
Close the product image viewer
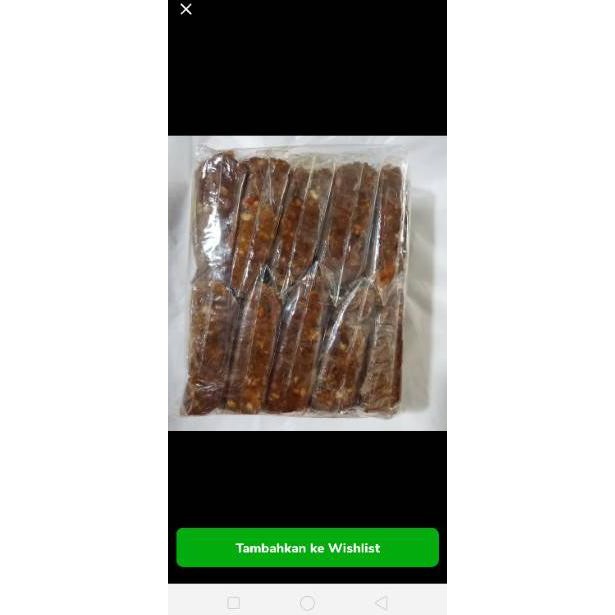click(186, 9)
